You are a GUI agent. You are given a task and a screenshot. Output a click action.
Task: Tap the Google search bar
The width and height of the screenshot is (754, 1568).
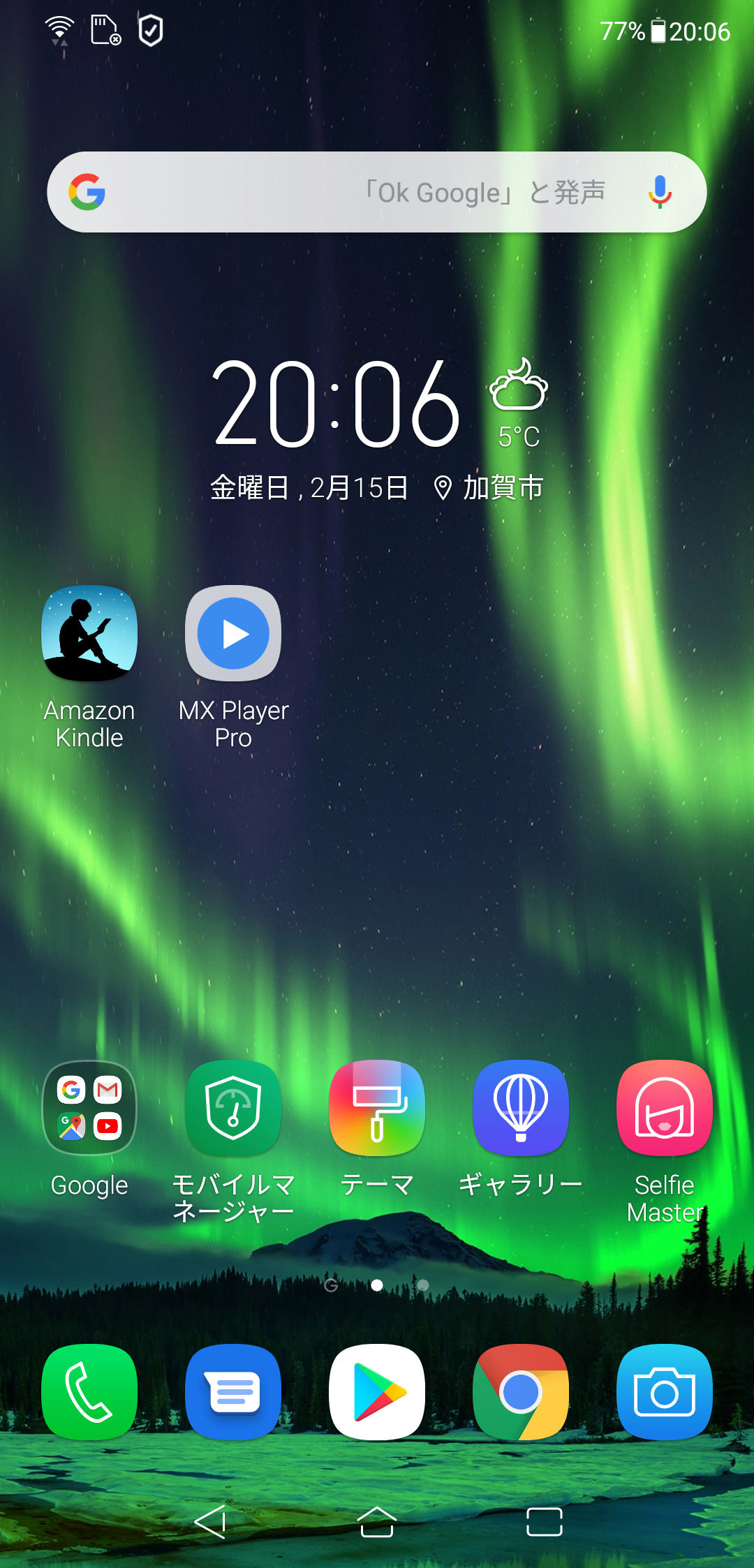click(x=377, y=192)
